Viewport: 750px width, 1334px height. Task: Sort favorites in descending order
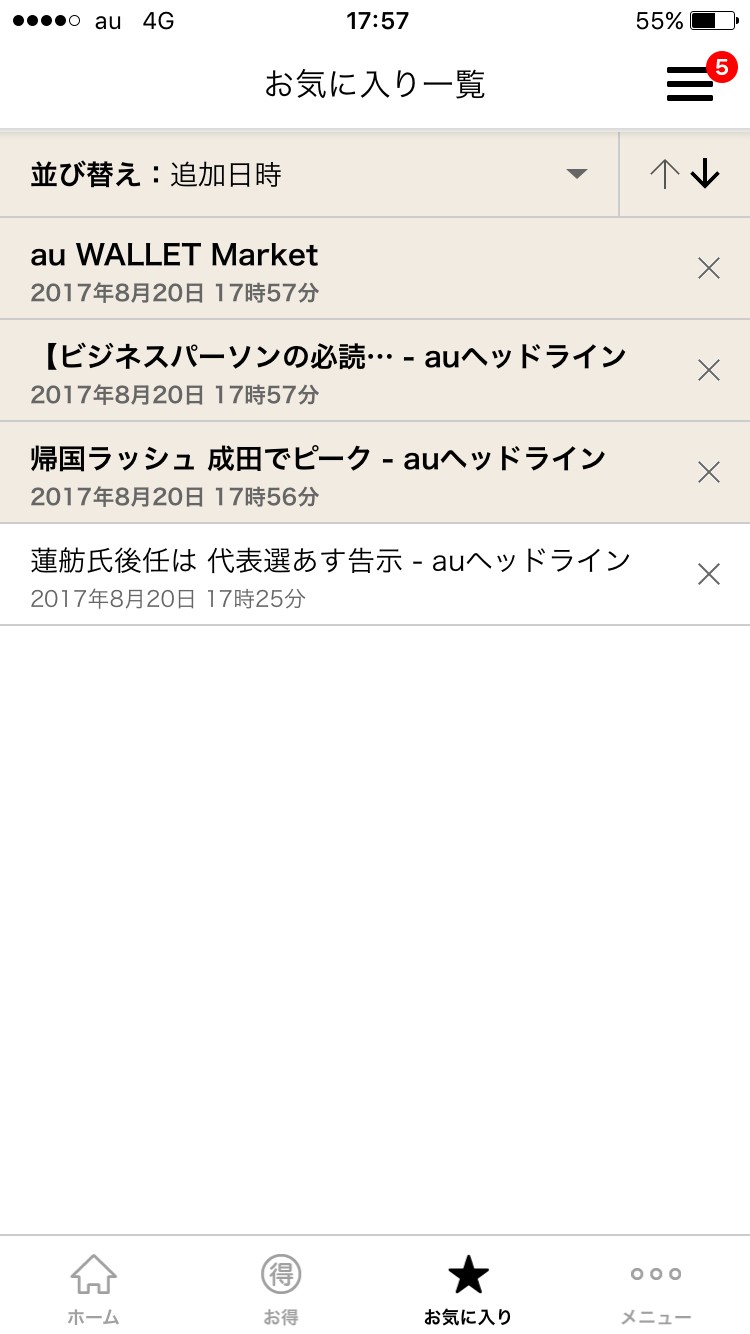tap(706, 175)
